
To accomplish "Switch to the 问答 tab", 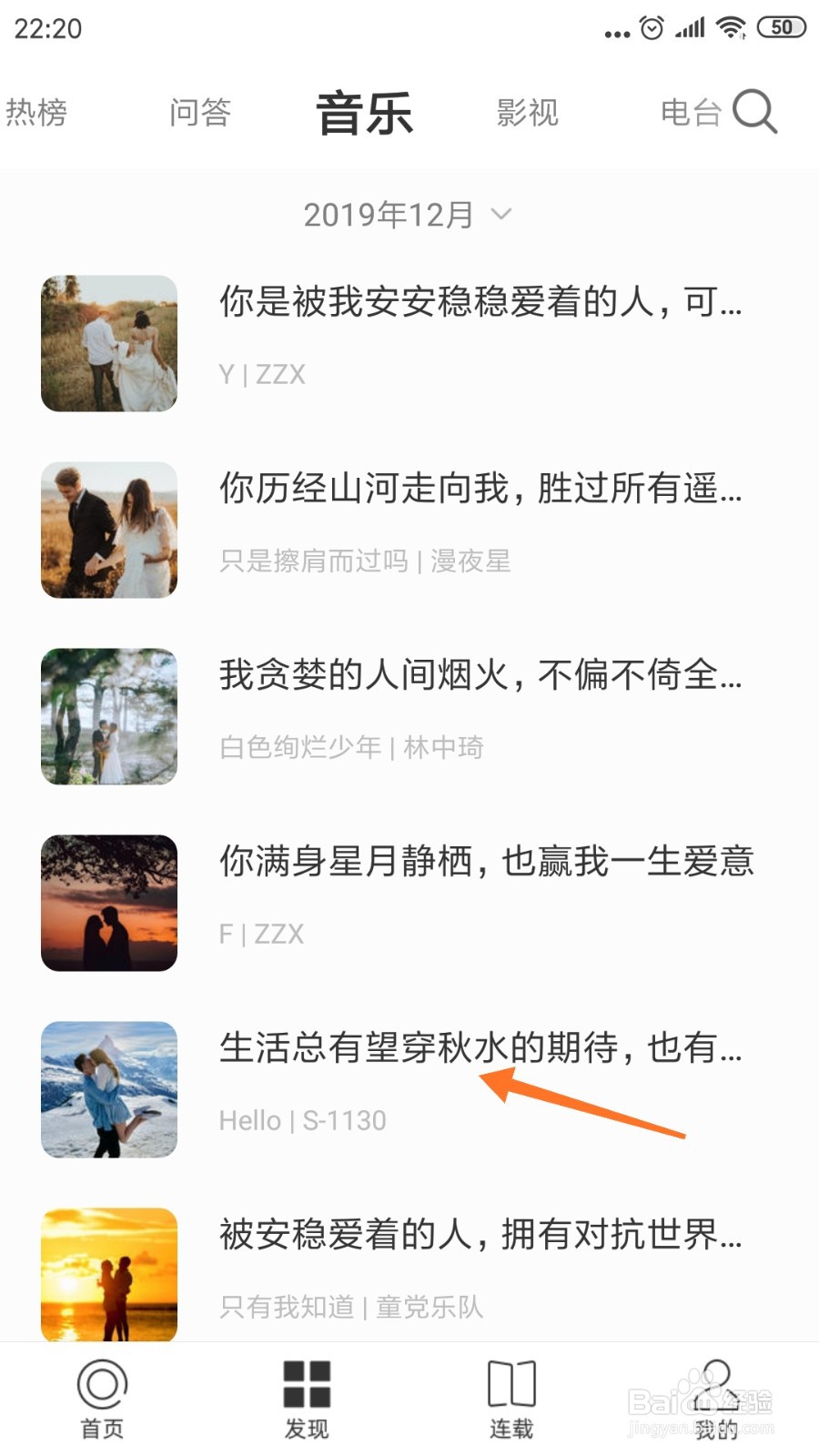I will coord(200,113).
